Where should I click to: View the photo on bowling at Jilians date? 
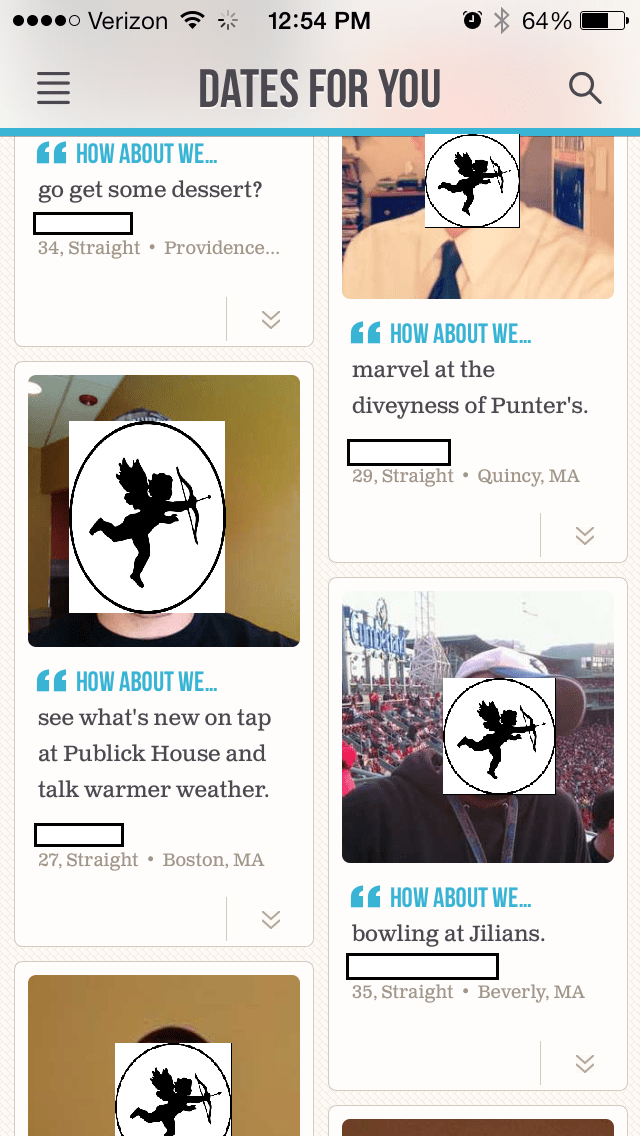point(478,727)
